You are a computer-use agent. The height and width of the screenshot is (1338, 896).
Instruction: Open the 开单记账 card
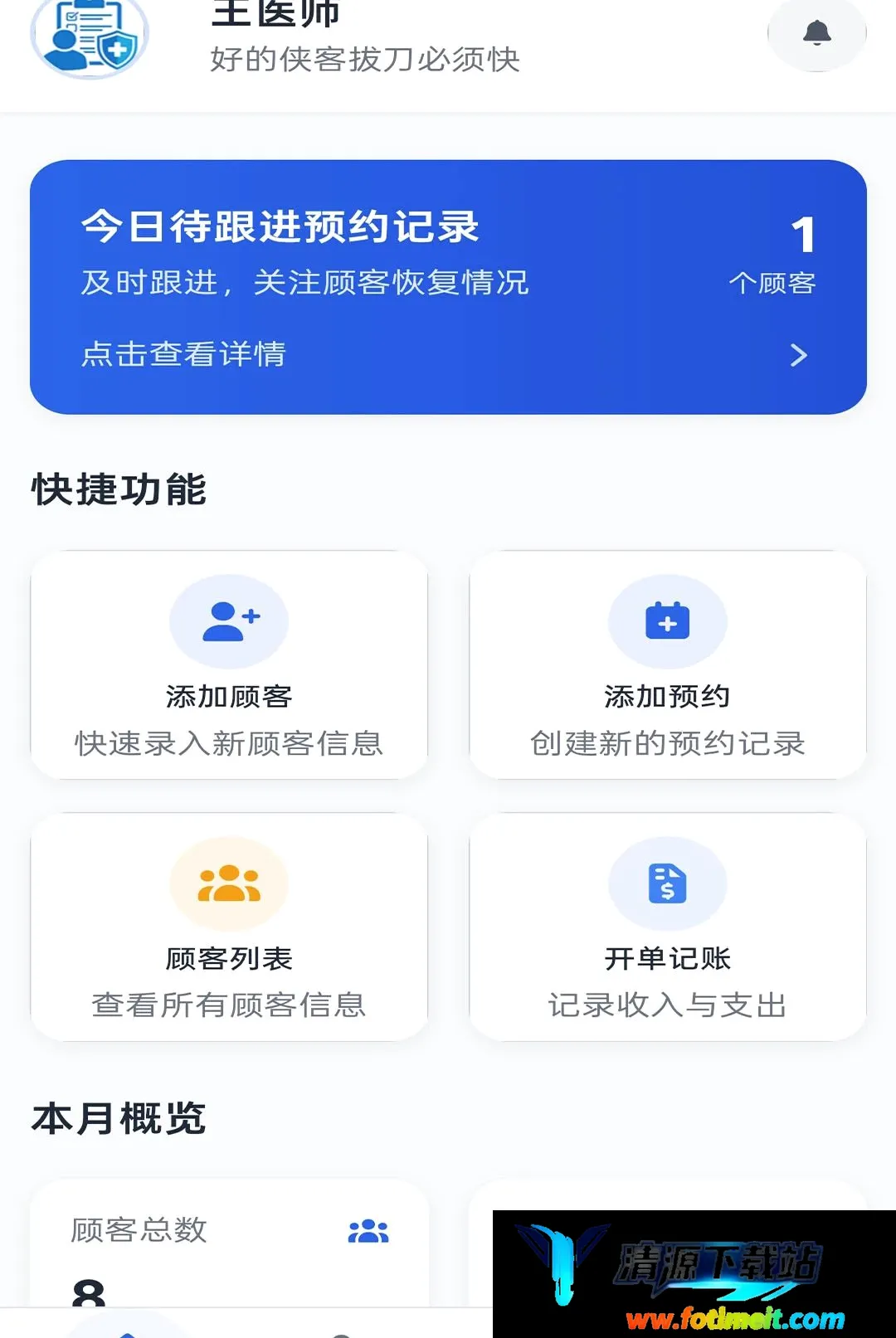(668, 927)
